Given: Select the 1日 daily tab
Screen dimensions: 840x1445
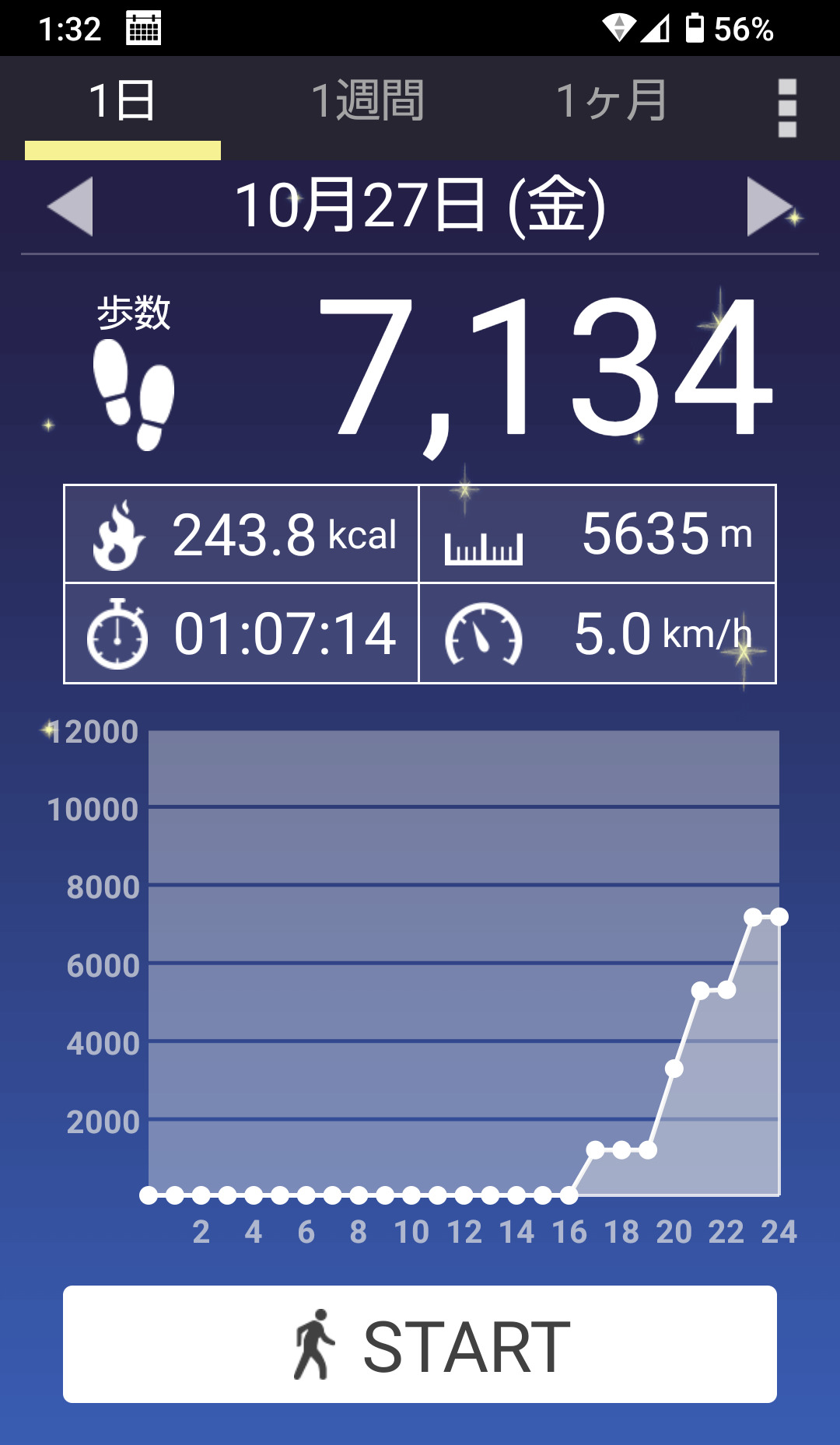Looking at the screenshot, I should (x=122, y=102).
